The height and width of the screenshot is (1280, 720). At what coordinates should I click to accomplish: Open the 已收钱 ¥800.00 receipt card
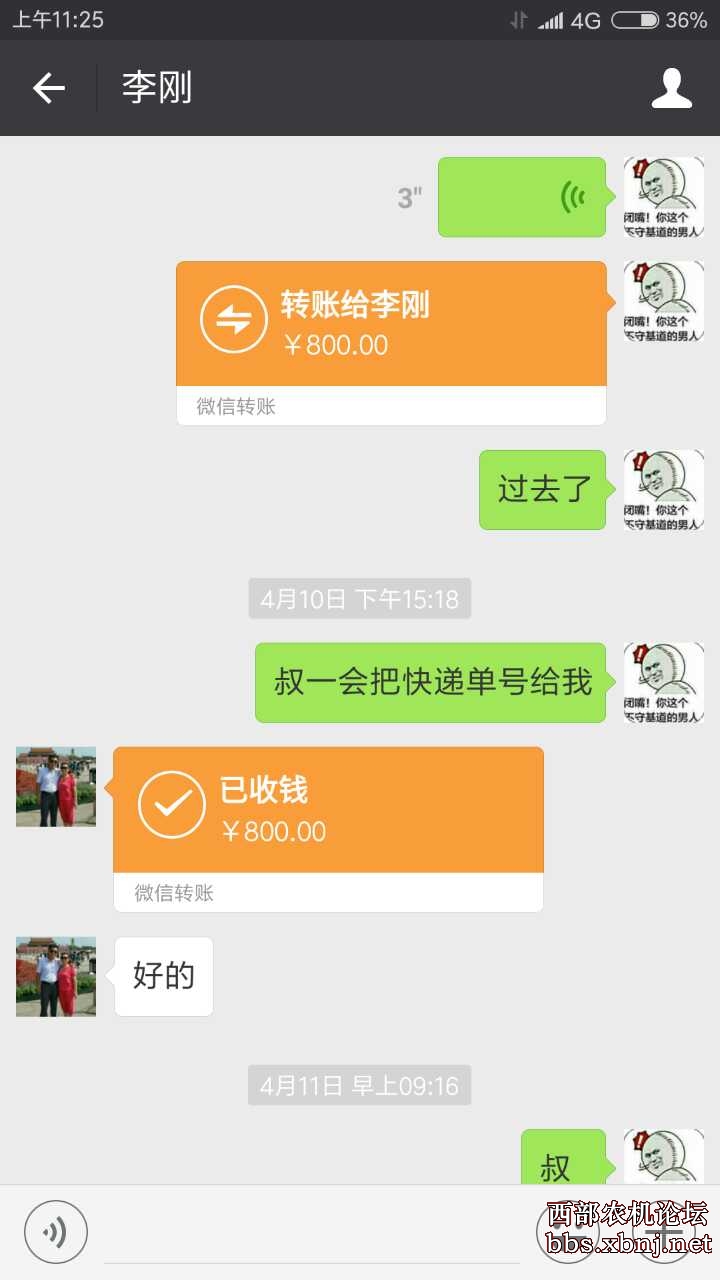pos(328,811)
